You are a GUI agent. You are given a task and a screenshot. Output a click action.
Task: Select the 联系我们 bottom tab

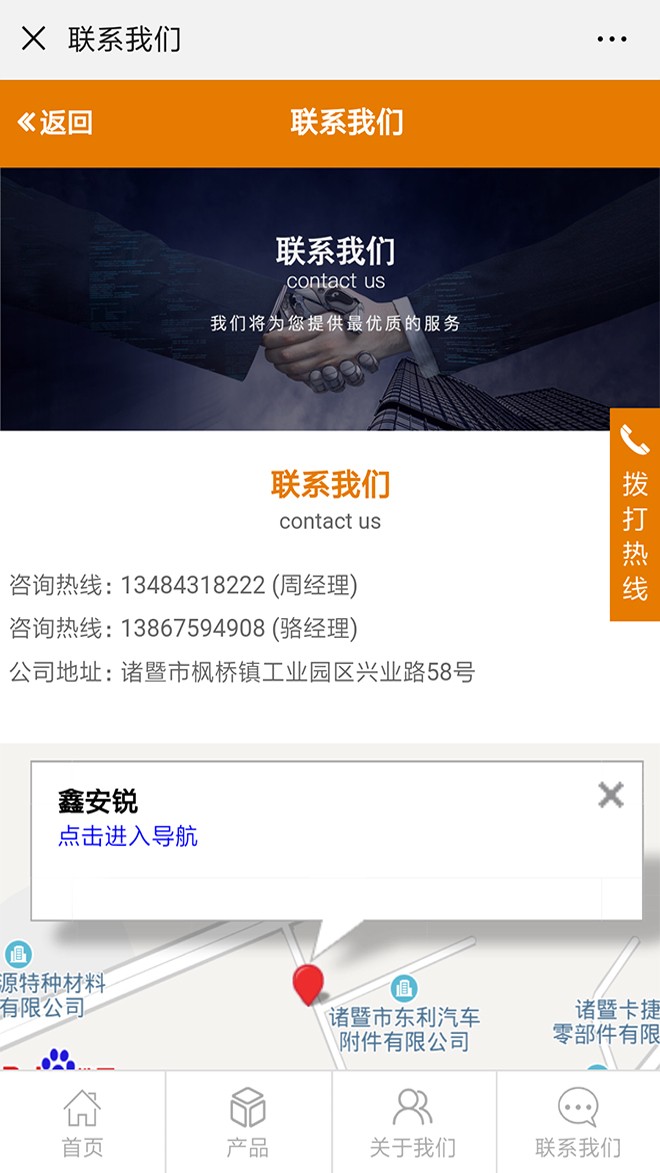577,1122
